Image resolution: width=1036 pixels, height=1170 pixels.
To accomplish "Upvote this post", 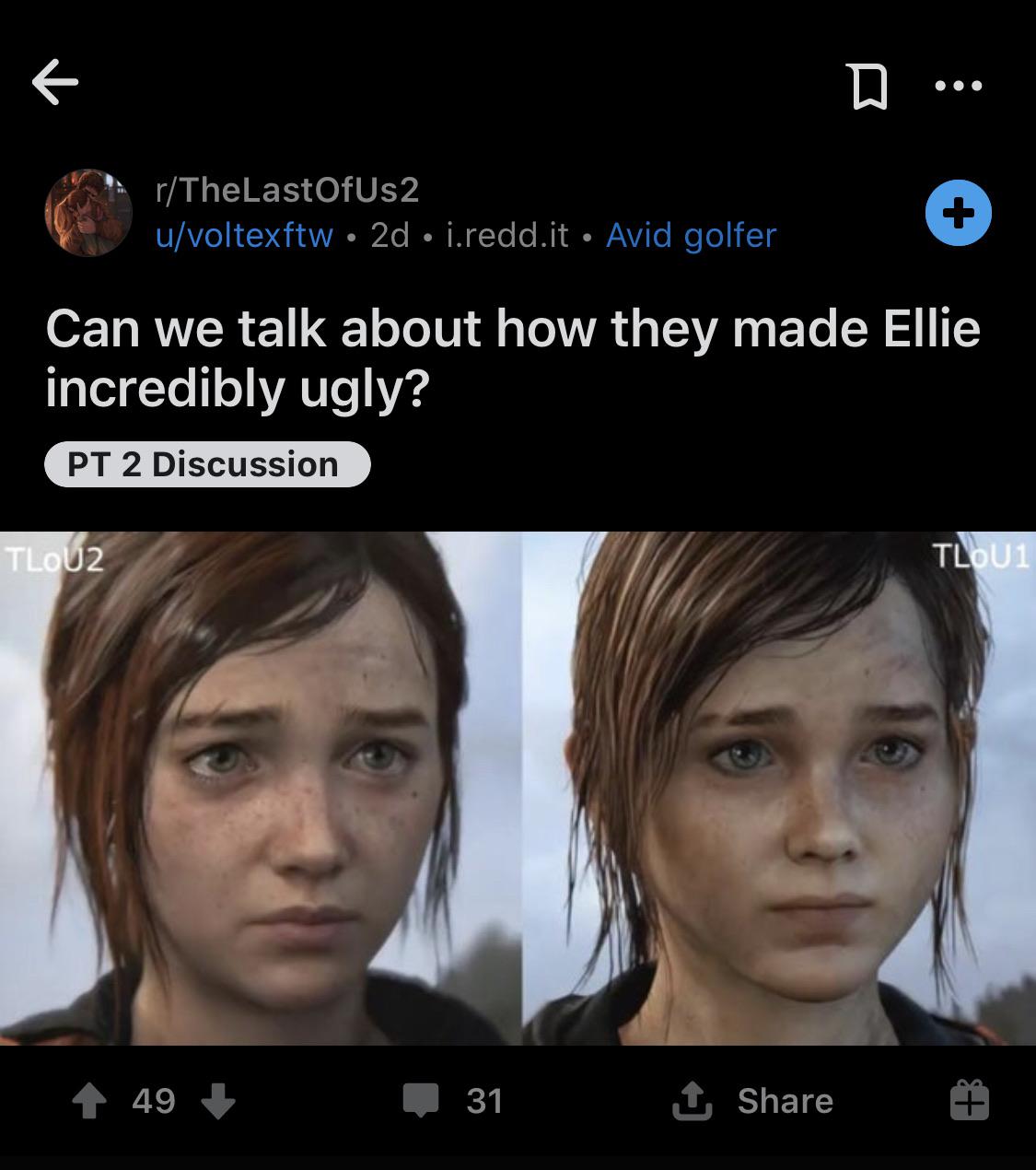I will point(89,1101).
